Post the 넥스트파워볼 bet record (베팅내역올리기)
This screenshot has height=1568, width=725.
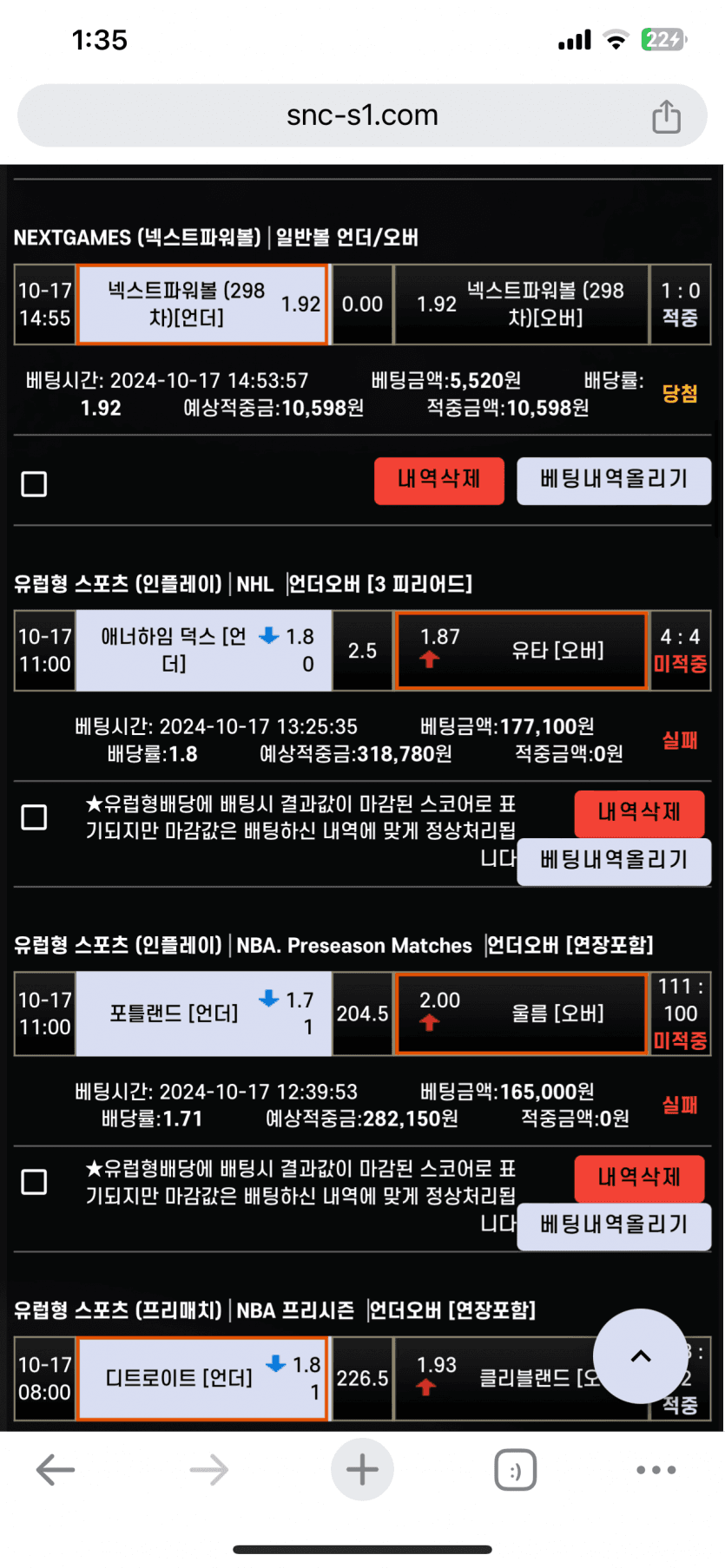tap(614, 480)
